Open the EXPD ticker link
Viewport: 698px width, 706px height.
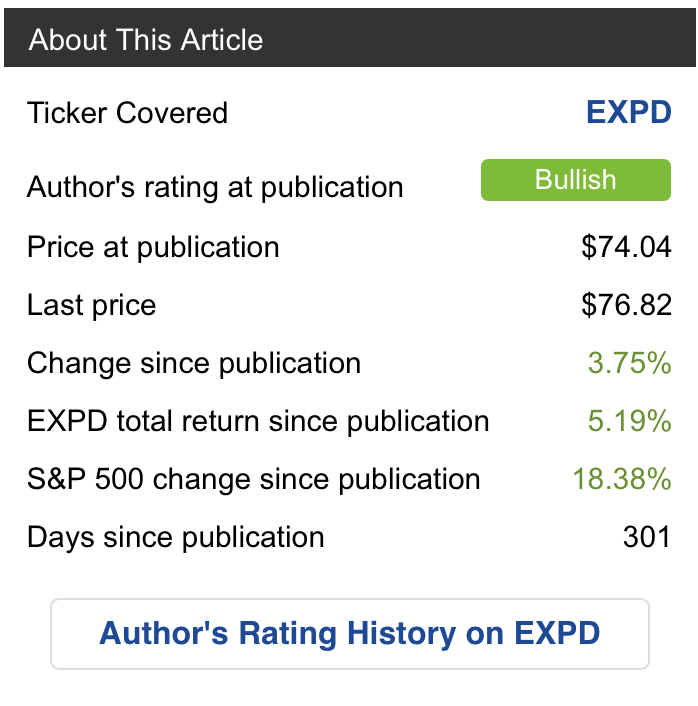tap(628, 113)
